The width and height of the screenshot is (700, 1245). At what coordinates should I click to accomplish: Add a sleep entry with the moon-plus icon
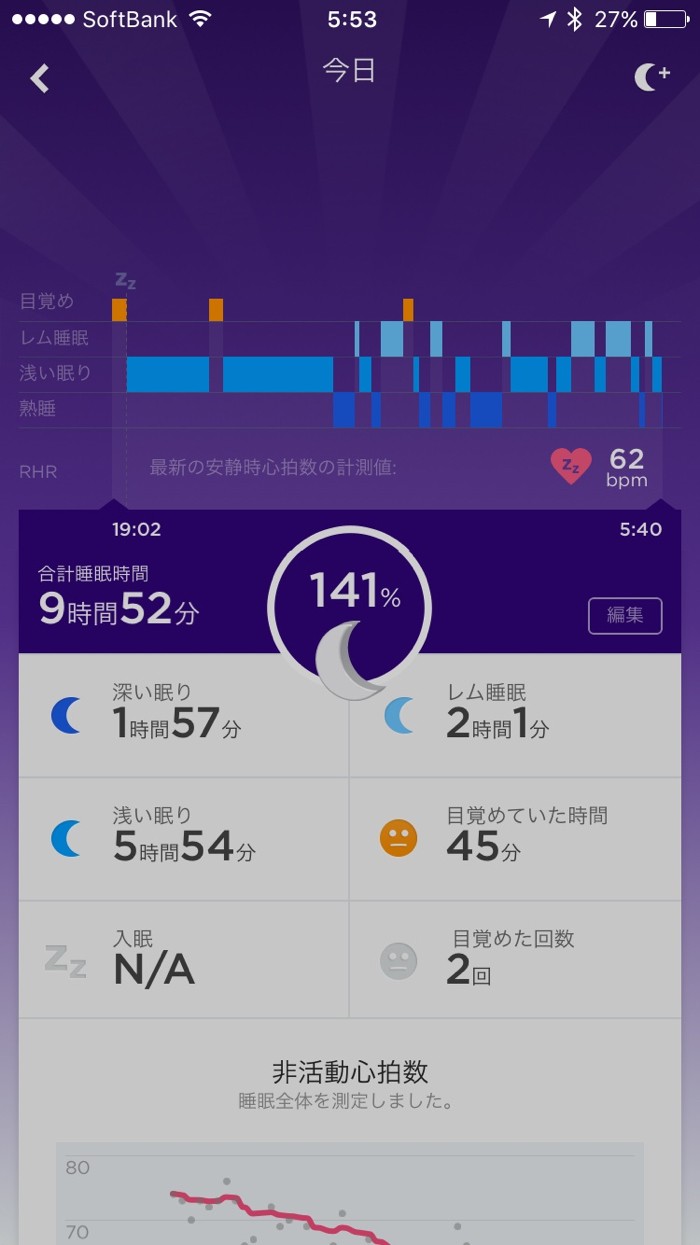[x=651, y=77]
